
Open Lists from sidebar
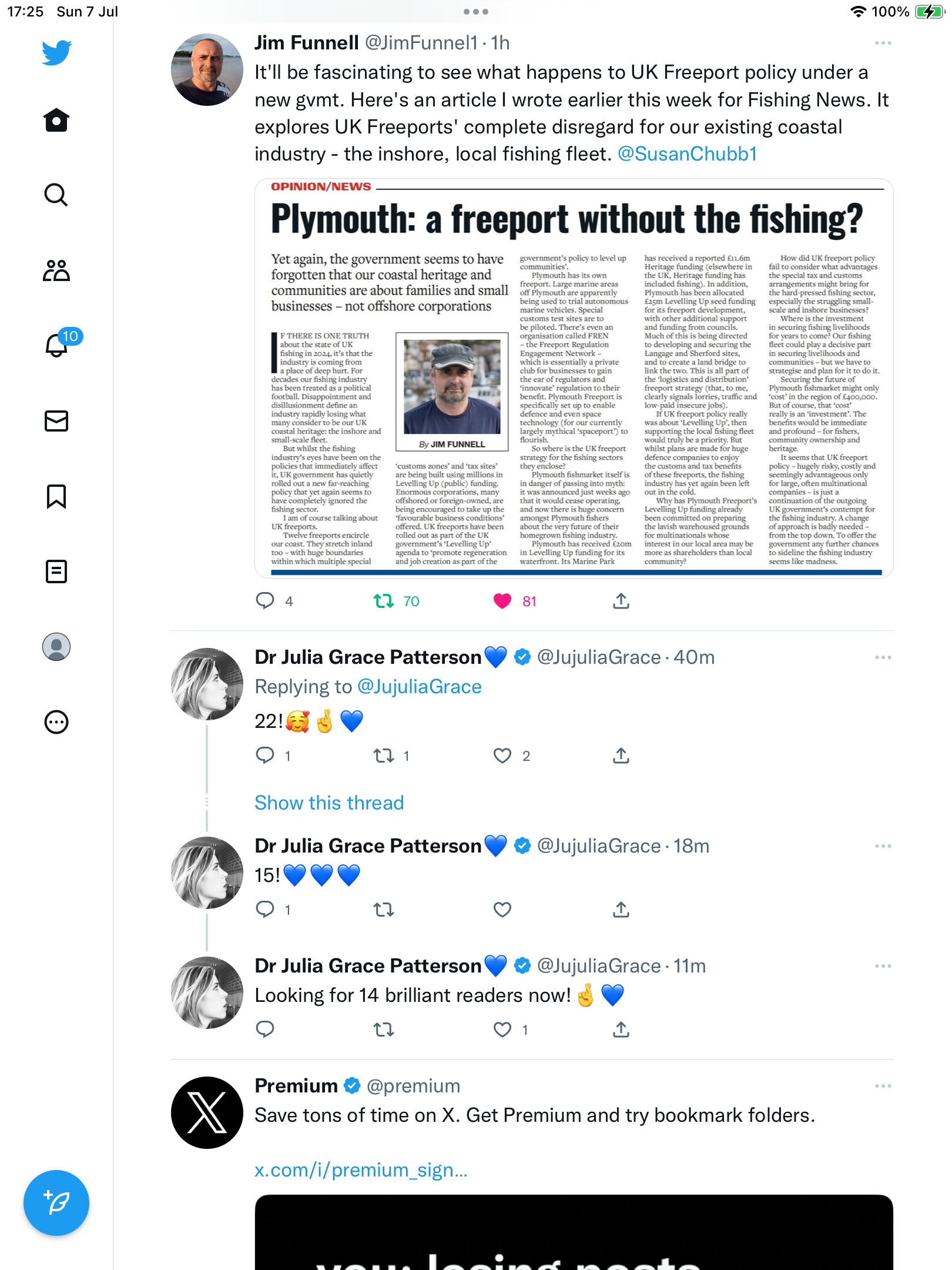click(x=56, y=571)
